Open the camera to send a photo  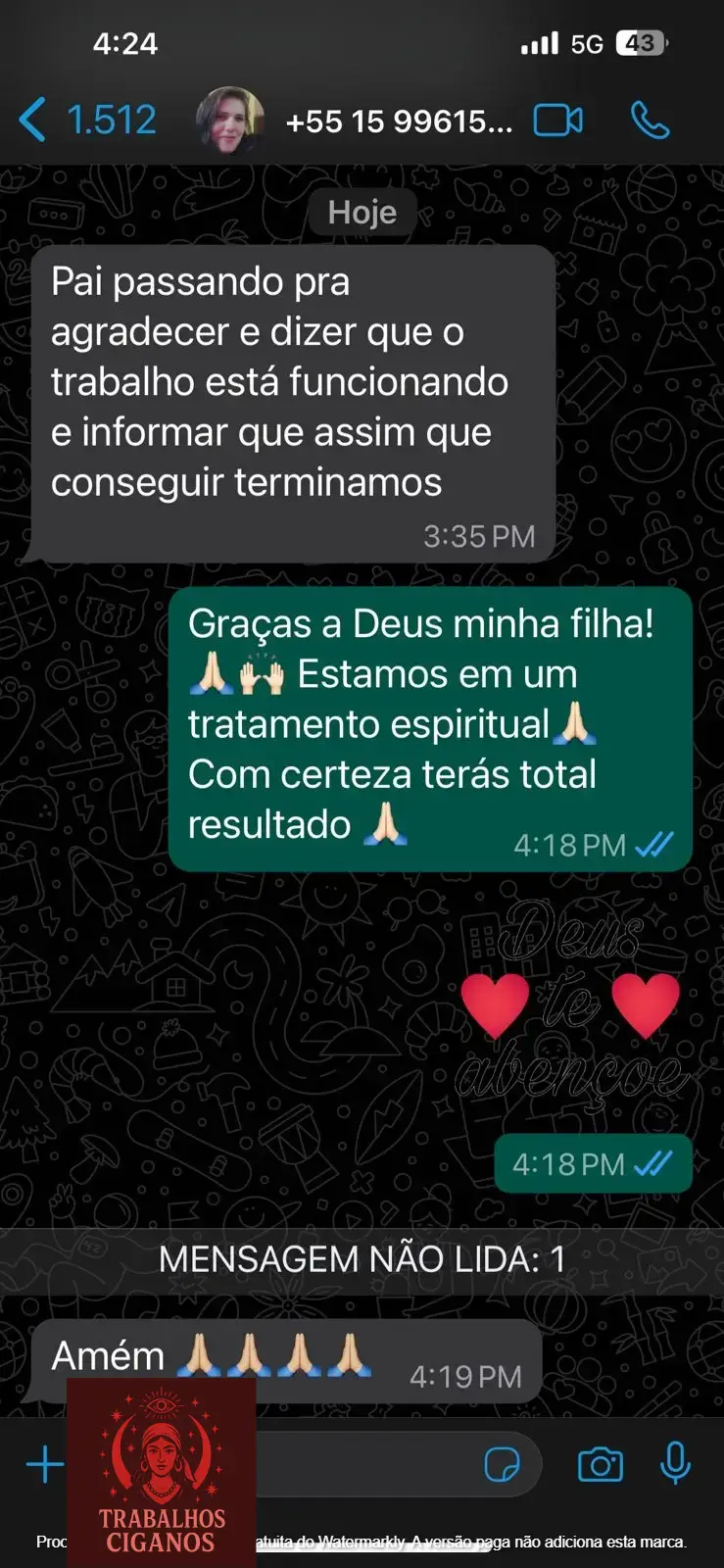(600, 1465)
